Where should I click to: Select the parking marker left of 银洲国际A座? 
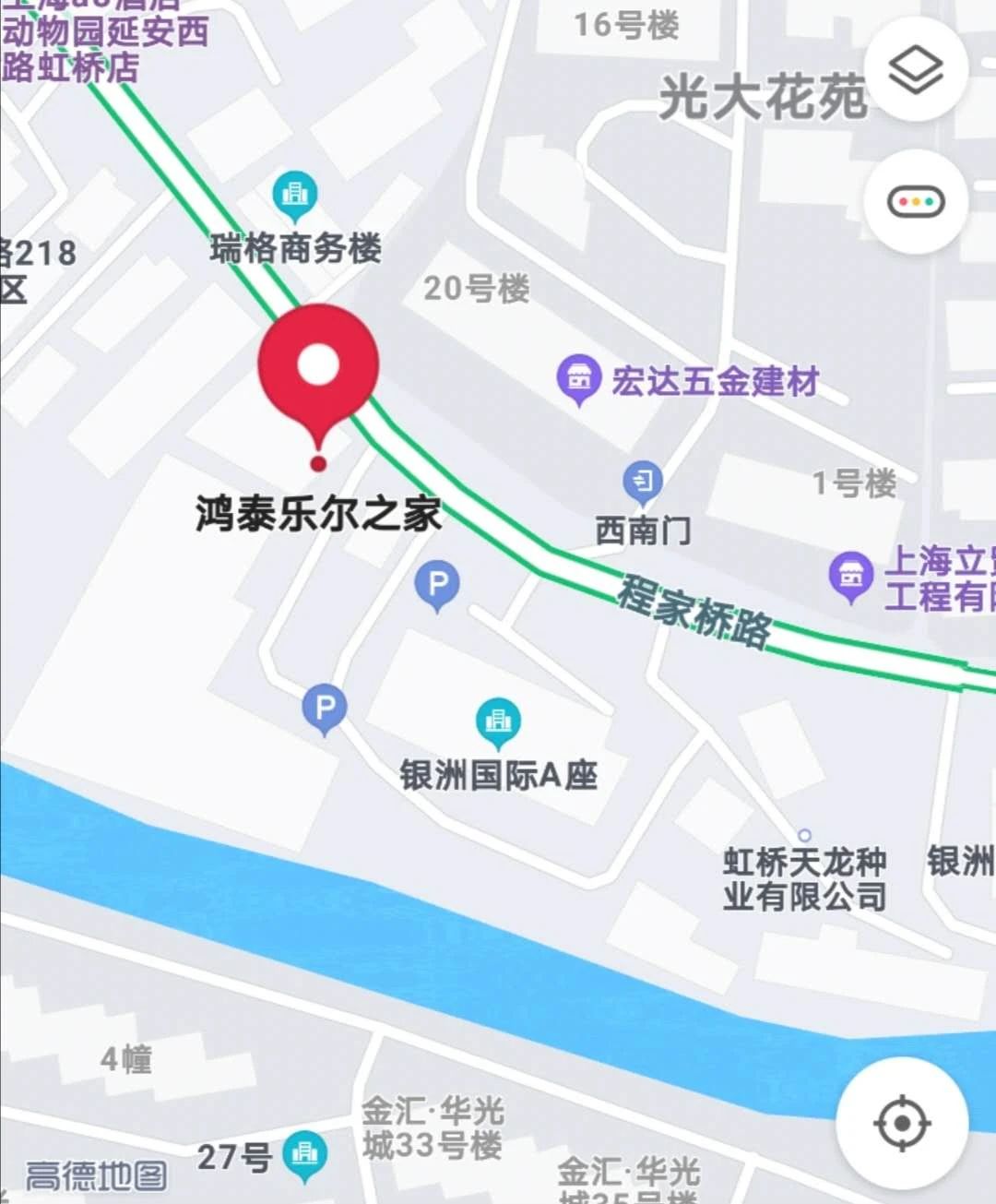coord(325,709)
